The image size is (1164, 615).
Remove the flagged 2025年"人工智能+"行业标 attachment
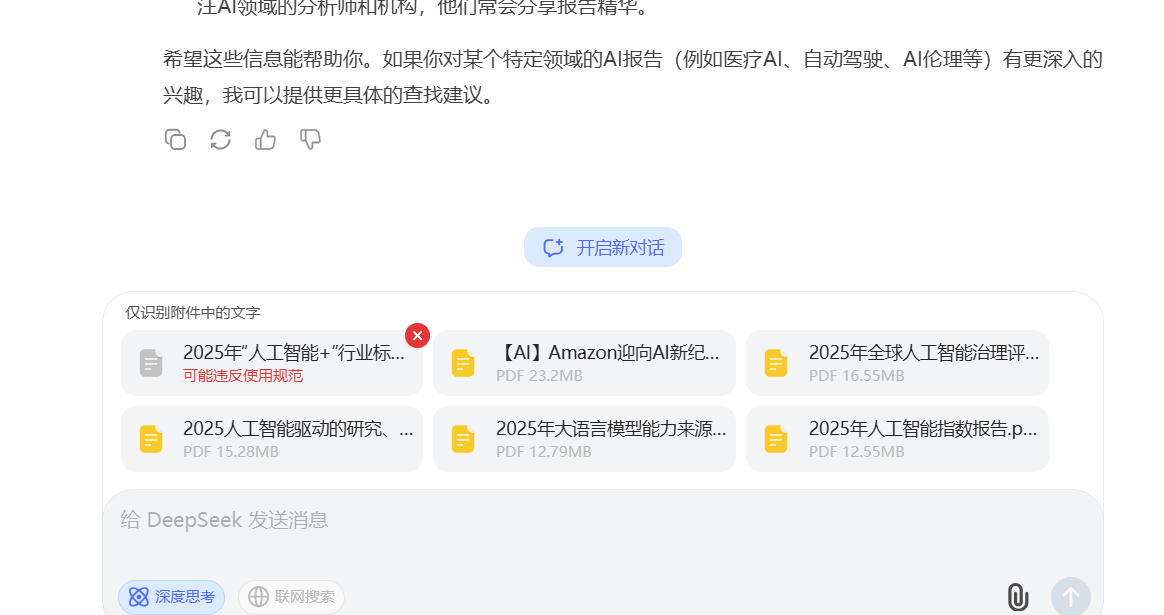pos(417,336)
